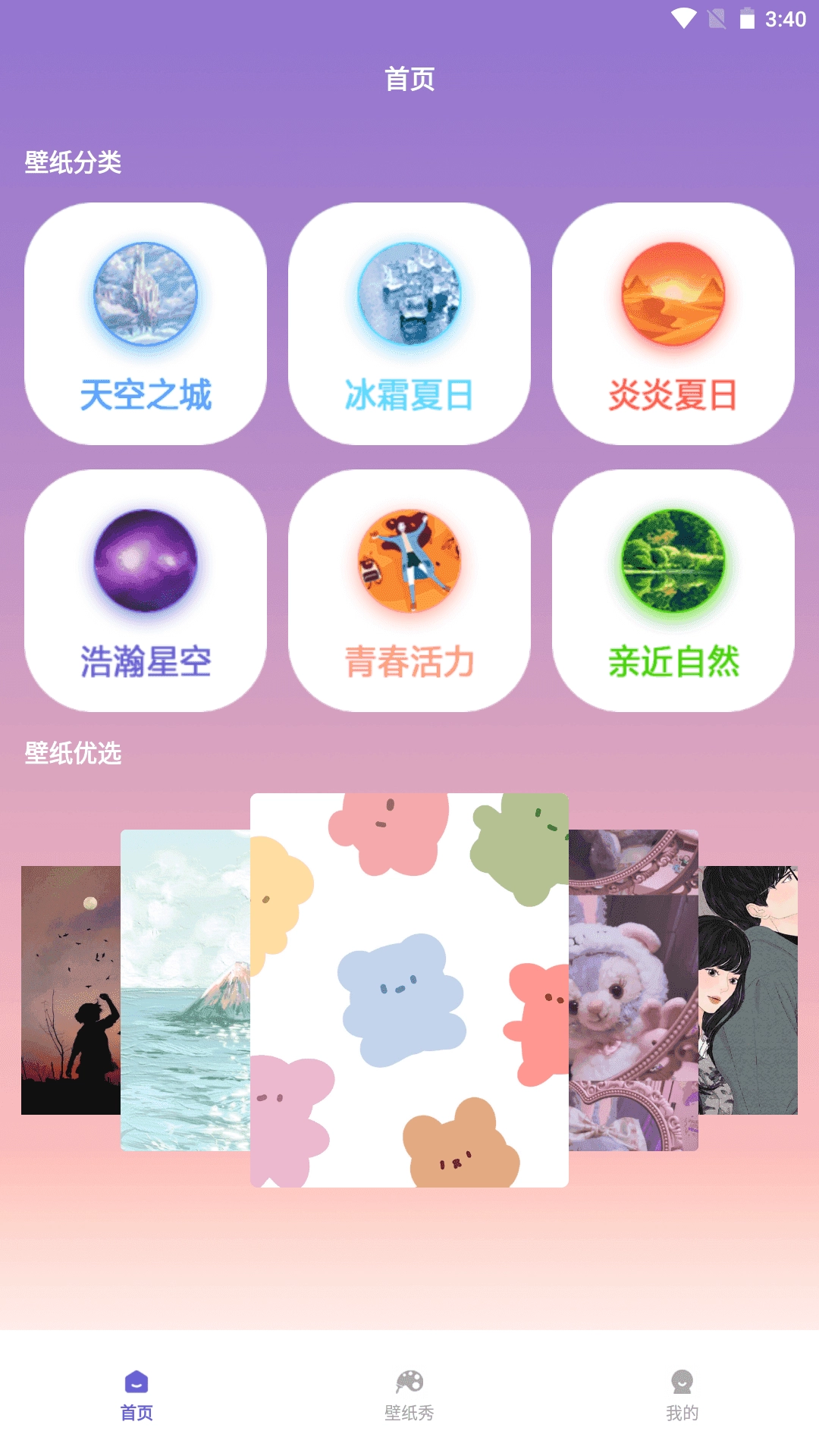Image resolution: width=819 pixels, height=1456 pixels.
Task: Open the 冰霜夏日 wallpaper category
Action: click(x=409, y=324)
